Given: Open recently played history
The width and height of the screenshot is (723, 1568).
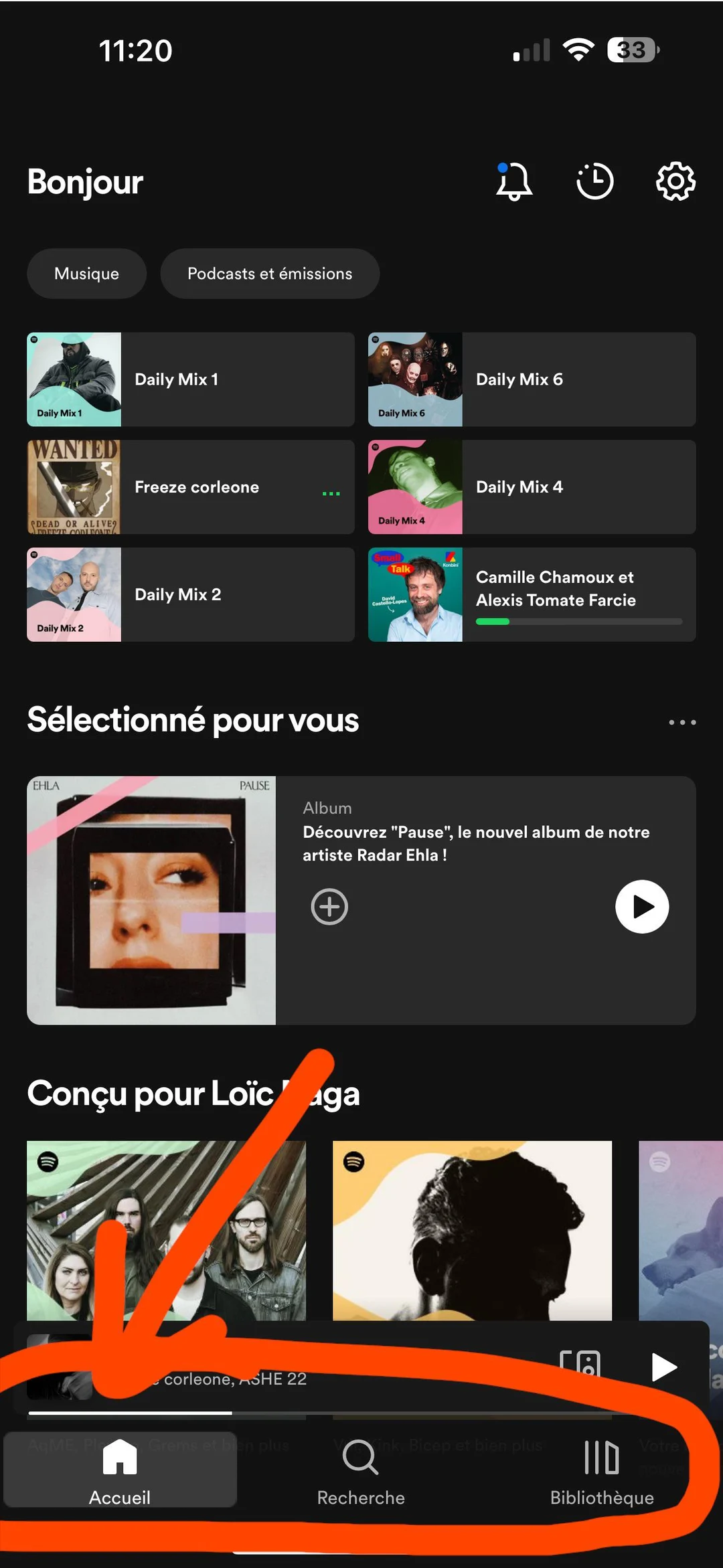Looking at the screenshot, I should point(594,181).
